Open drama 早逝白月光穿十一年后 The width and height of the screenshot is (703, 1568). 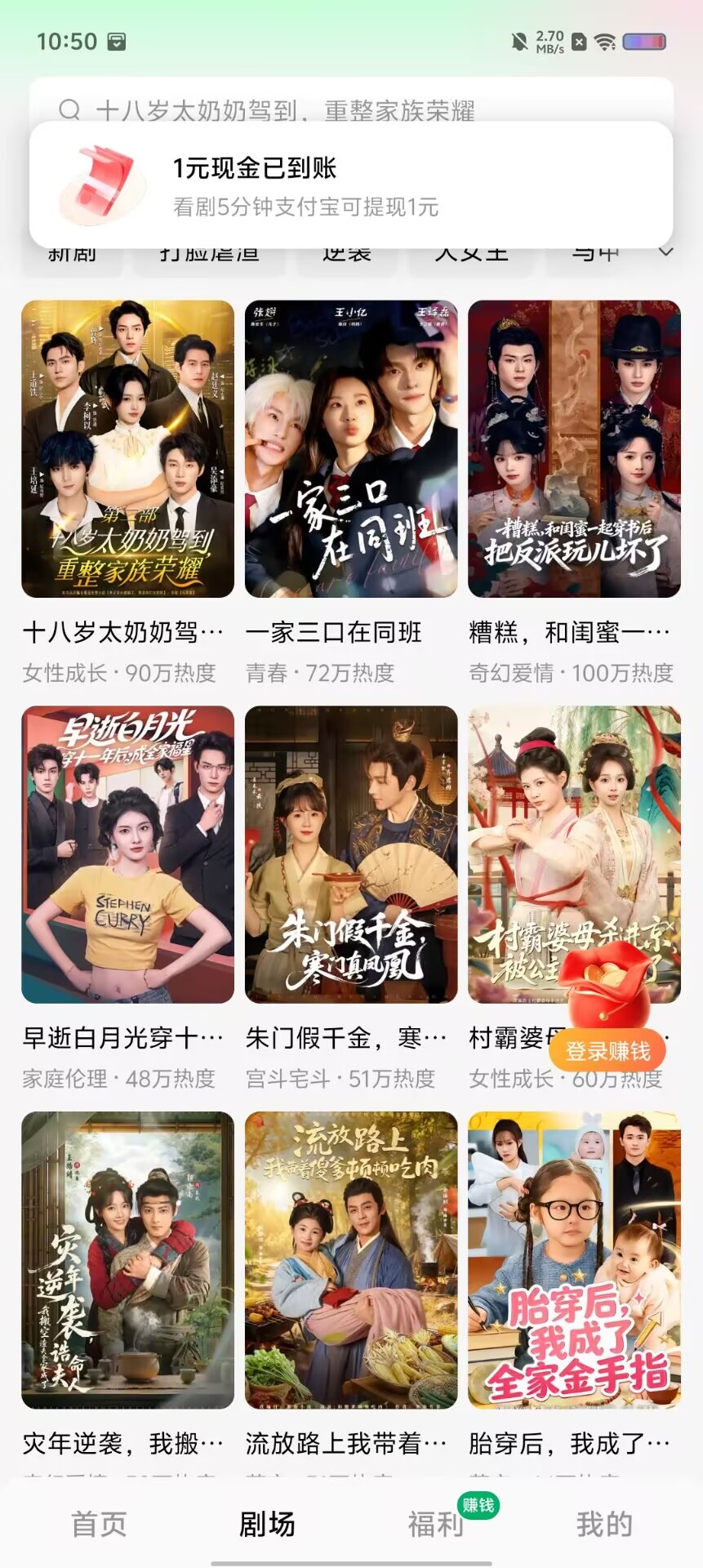pyautogui.click(x=127, y=854)
